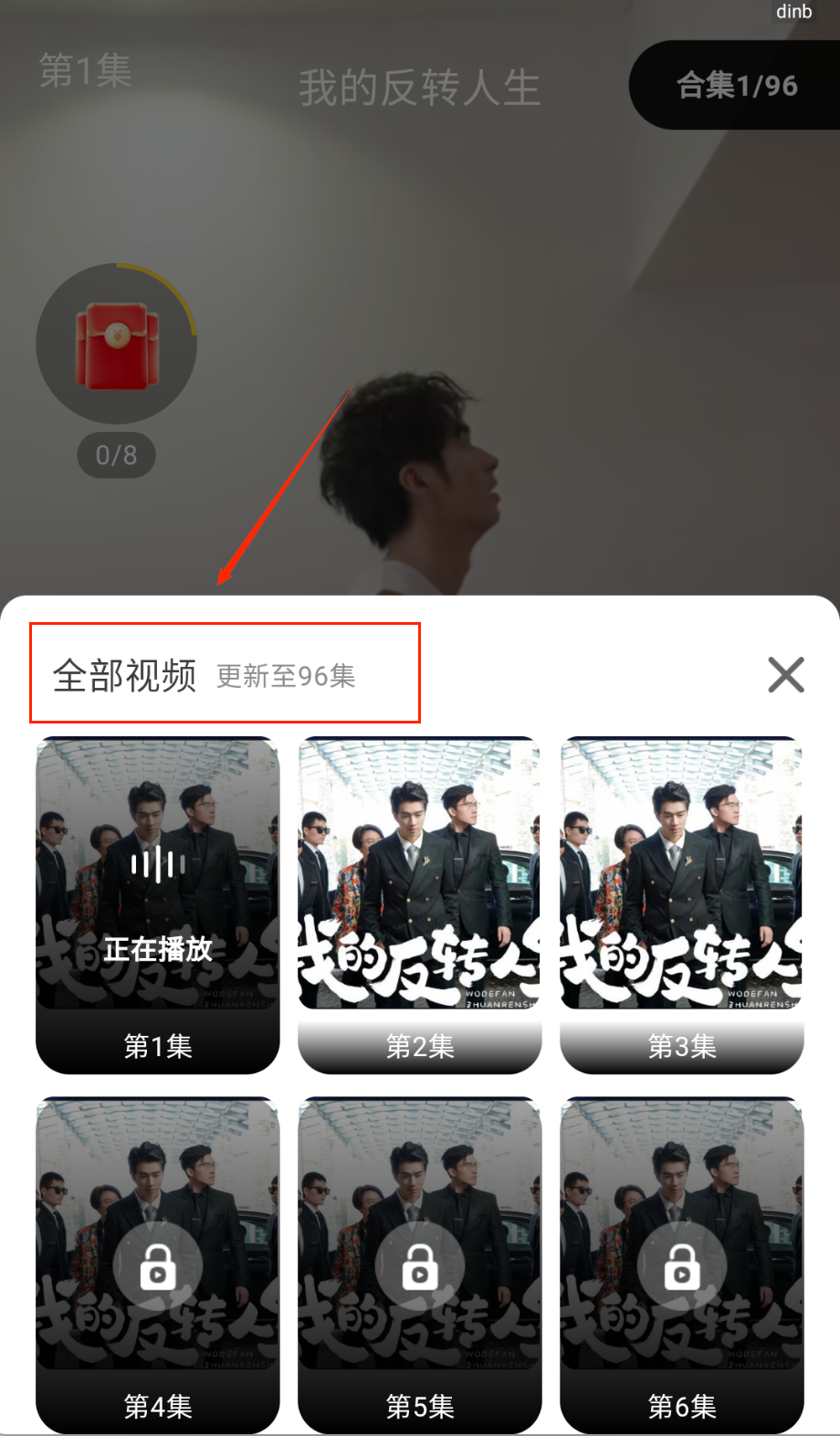Play episode 第2集
The width and height of the screenshot is (840, 1436).
coord(420,904)
